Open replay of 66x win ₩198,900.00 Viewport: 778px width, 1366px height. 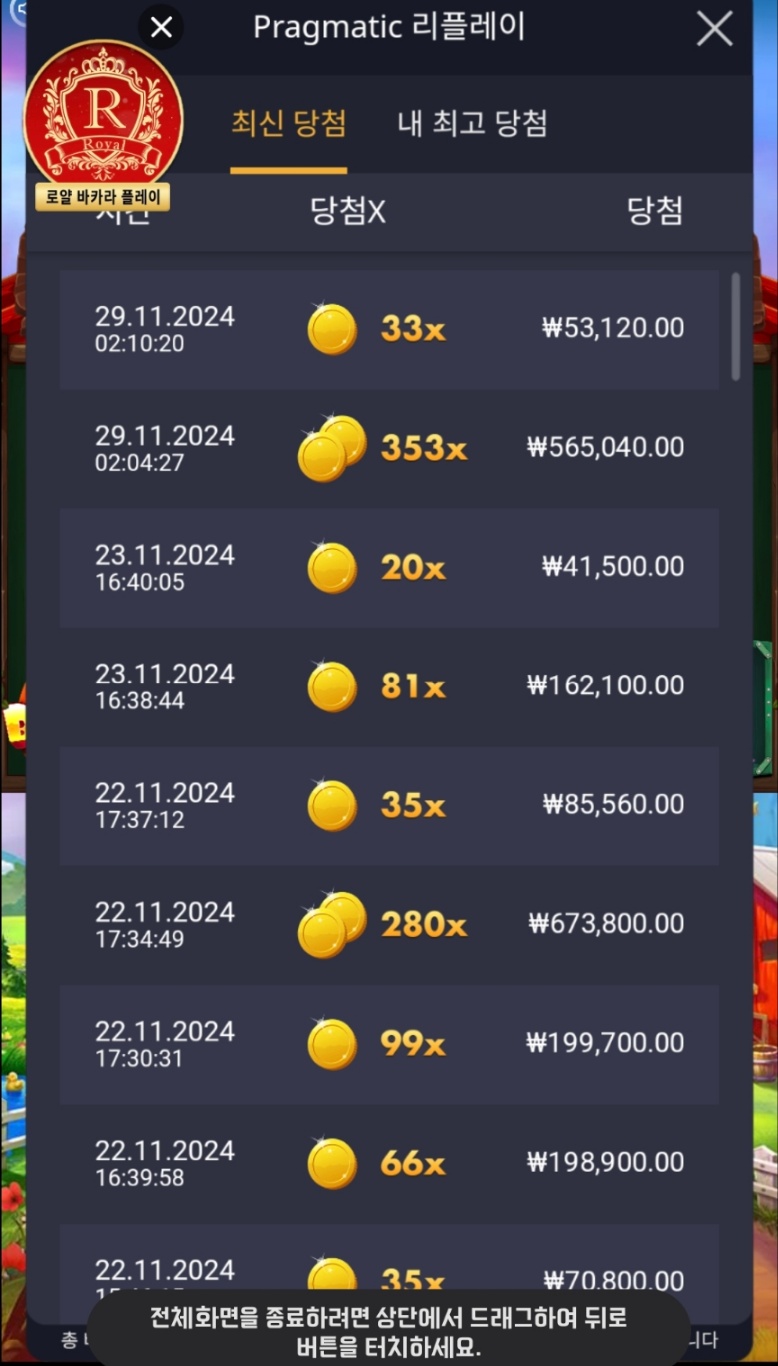point(389,1162)
